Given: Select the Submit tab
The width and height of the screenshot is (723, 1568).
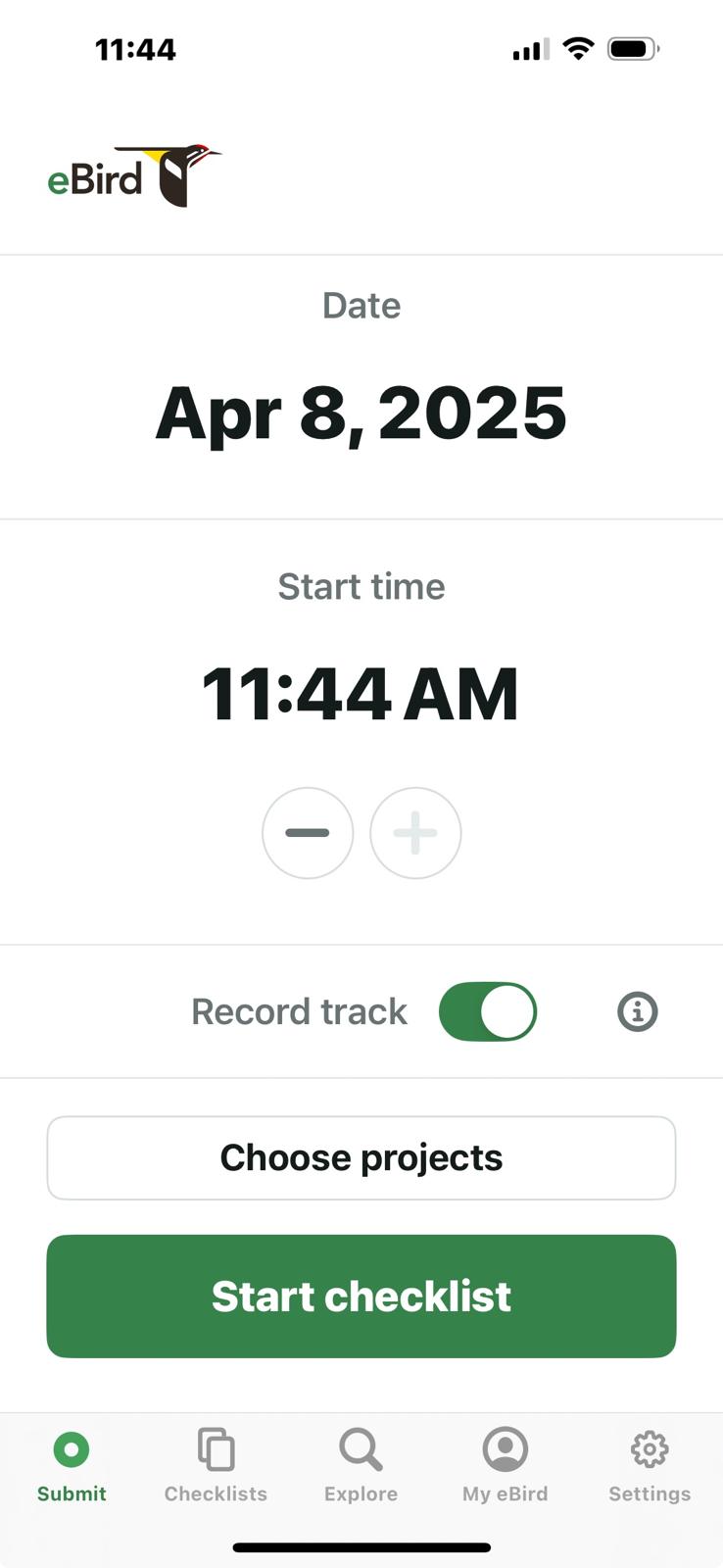Looking at the screenshot, I should (x=72, y=1466).
